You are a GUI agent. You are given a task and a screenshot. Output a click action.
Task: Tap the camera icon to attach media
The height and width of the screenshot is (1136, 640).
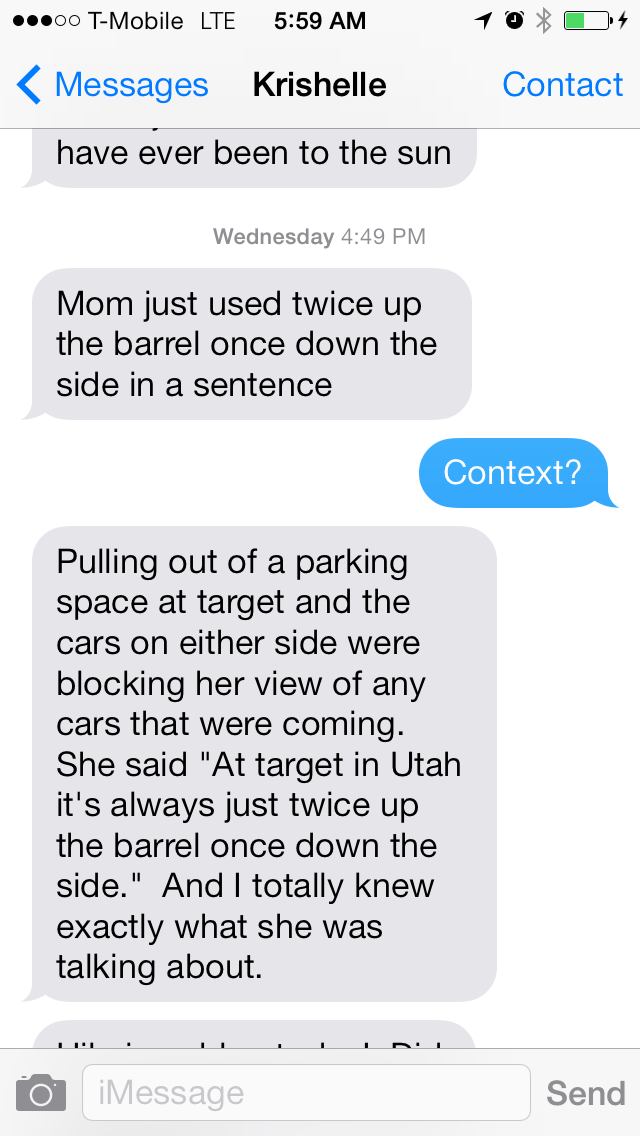point(41,1092)
